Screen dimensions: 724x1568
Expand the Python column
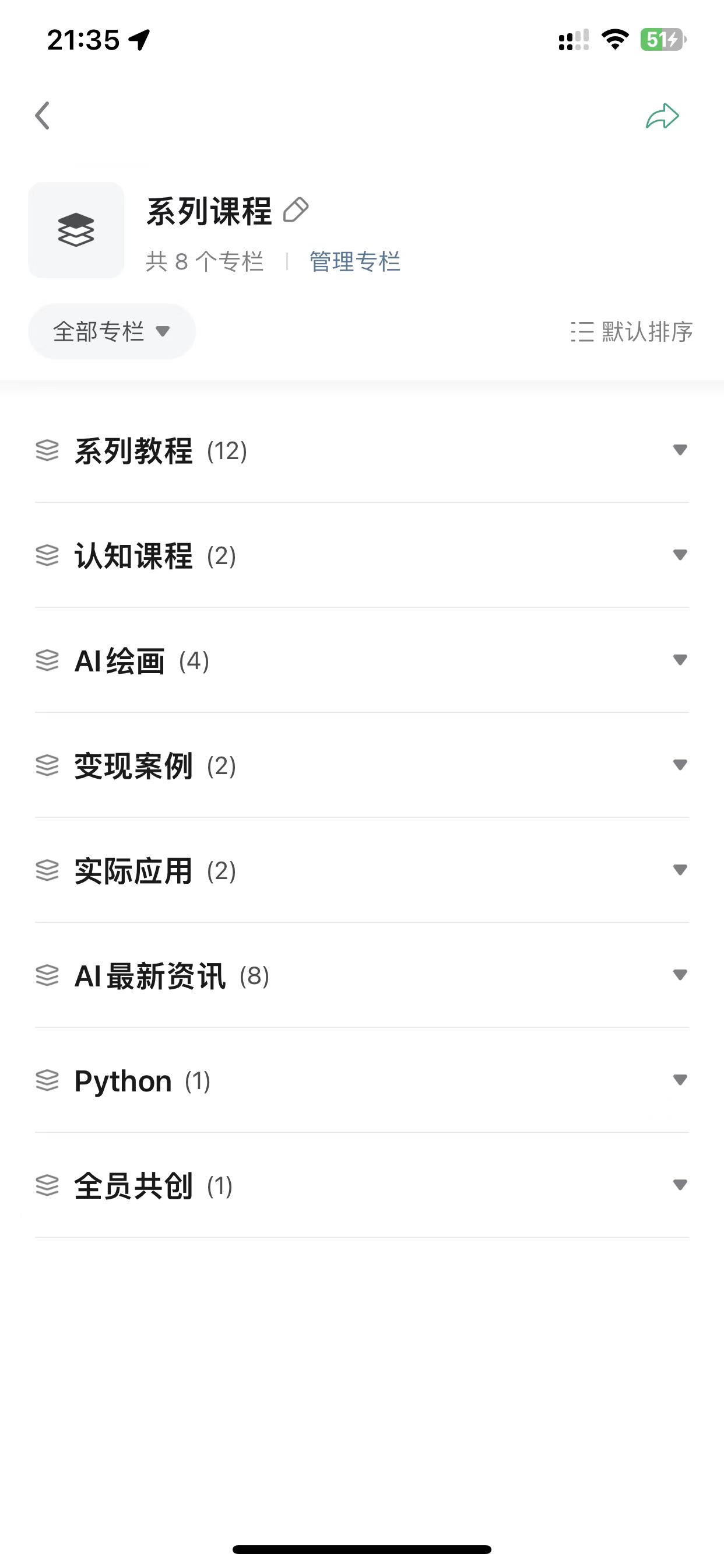(x=680, y=1080)
